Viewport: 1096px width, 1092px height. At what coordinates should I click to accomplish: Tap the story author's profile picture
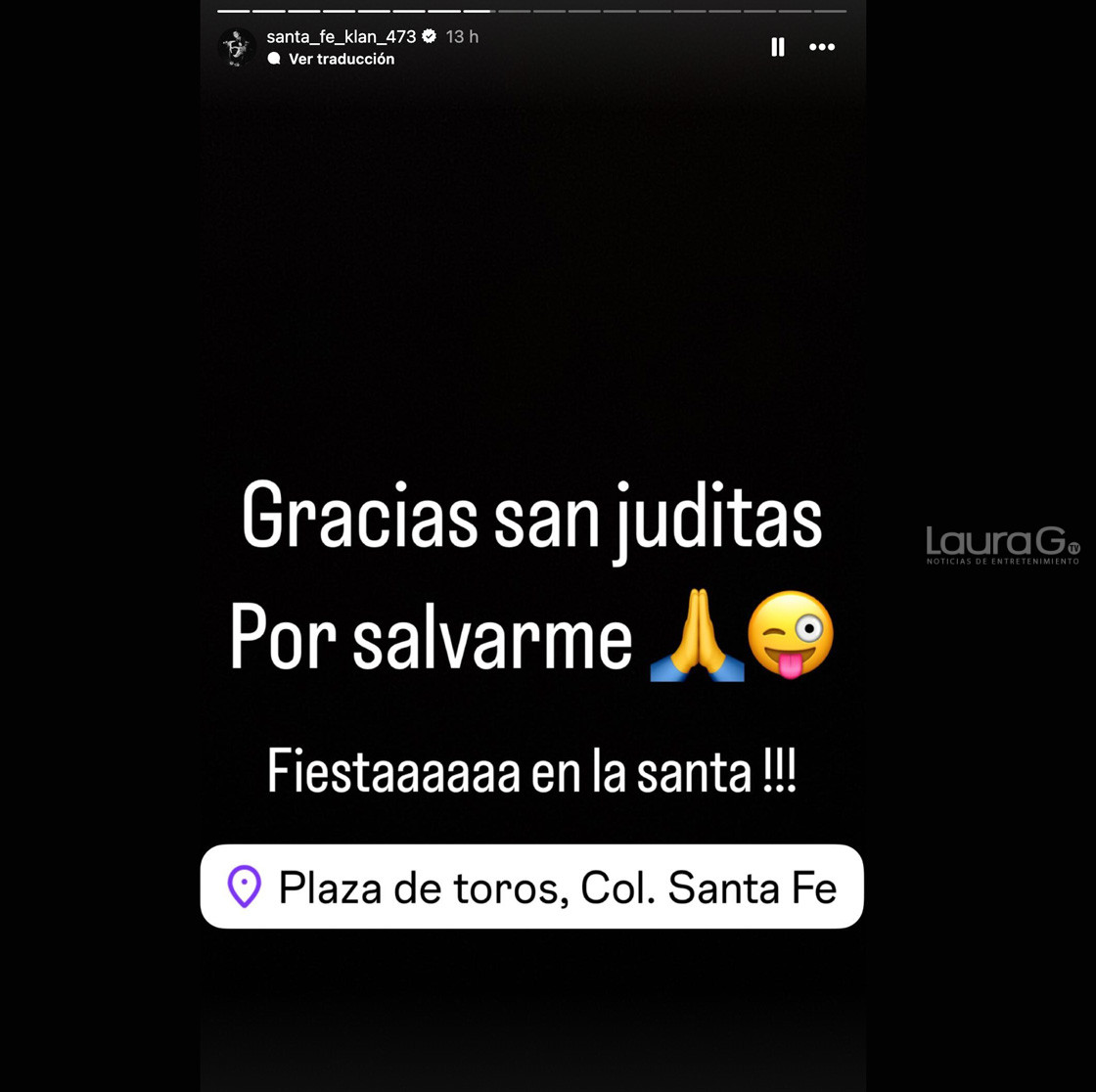click(x=236, y=47)
